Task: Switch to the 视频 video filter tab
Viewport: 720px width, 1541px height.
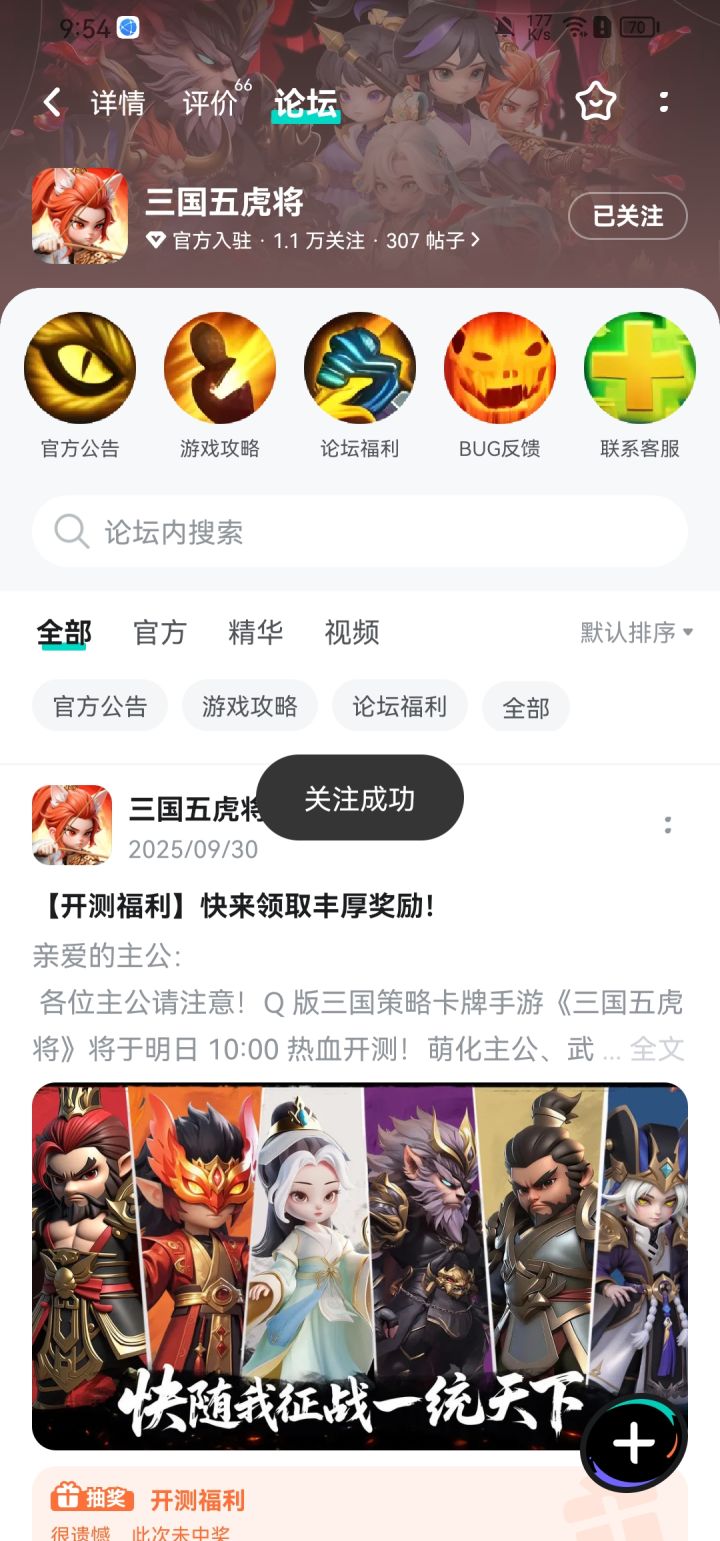Action: [350, 632]
